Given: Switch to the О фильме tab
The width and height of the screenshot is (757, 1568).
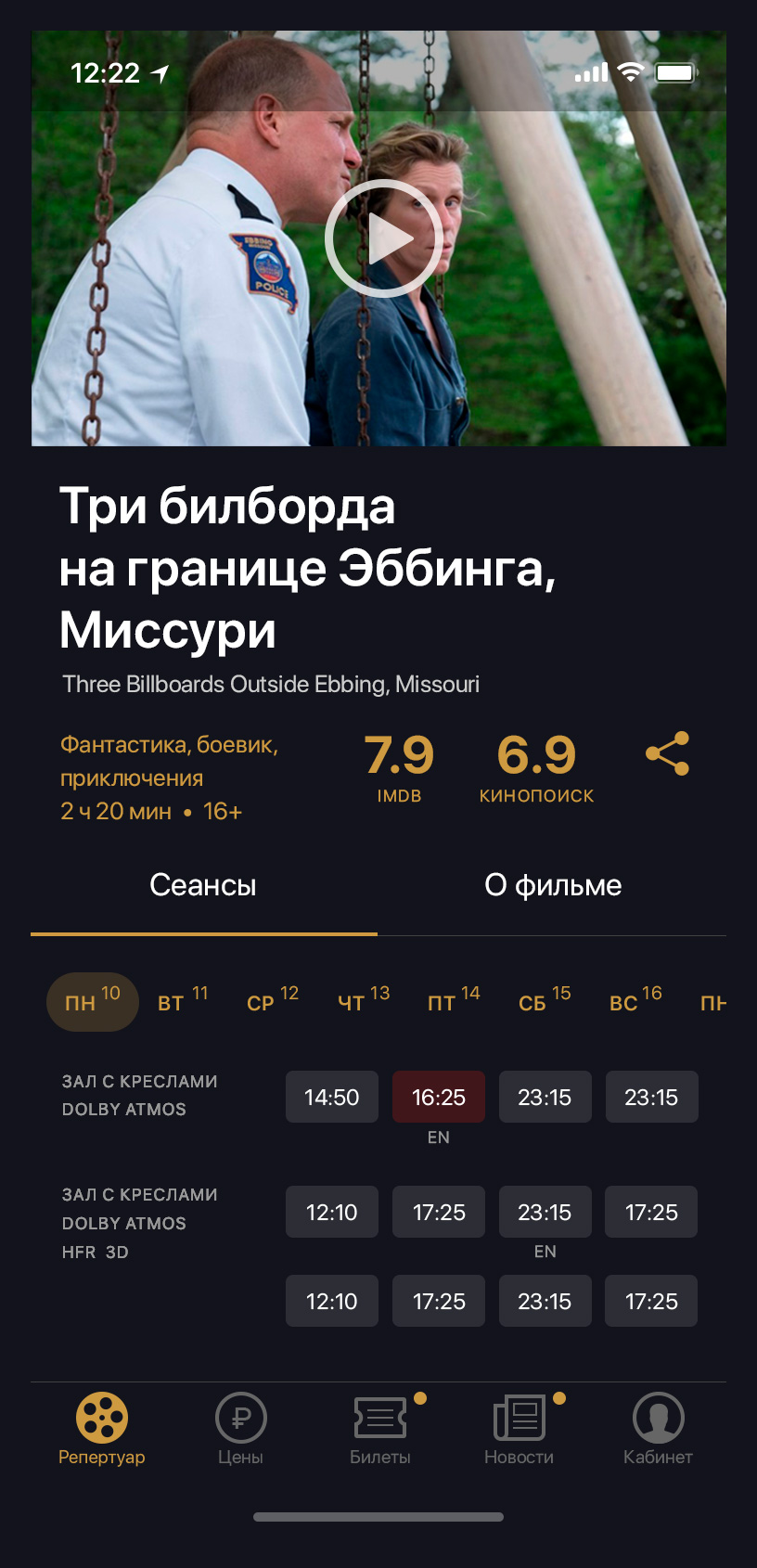Looking at the screenshot, I should point(553,886).
